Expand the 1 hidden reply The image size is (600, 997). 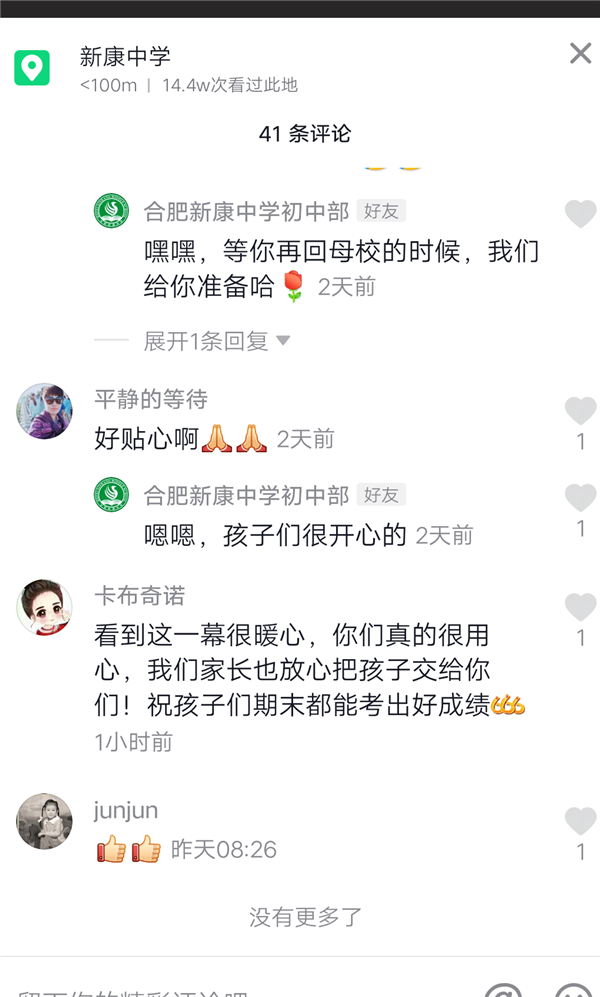pos(216,341)
